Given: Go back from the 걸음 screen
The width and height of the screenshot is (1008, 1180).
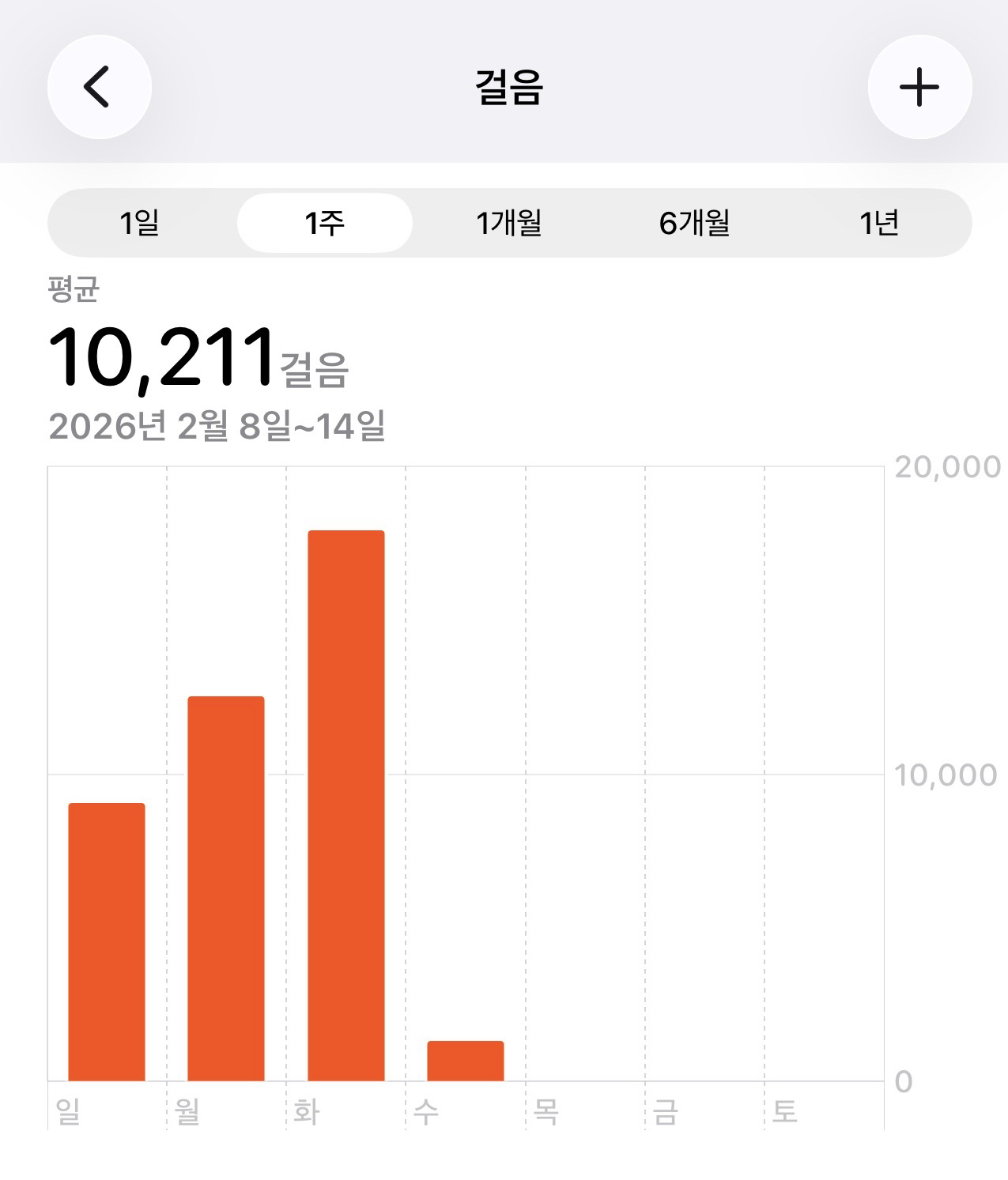Looking at the screenshot, I should click(99, 87).
